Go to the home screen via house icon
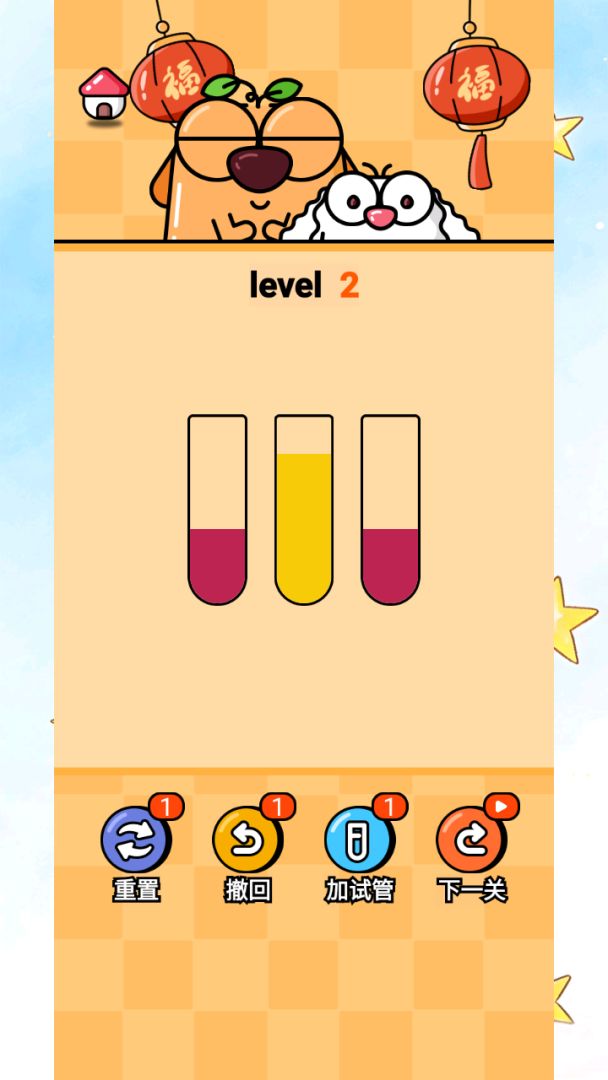This screenshot has height=1080, width=608. pyautogui.click(x=104, y=95)
